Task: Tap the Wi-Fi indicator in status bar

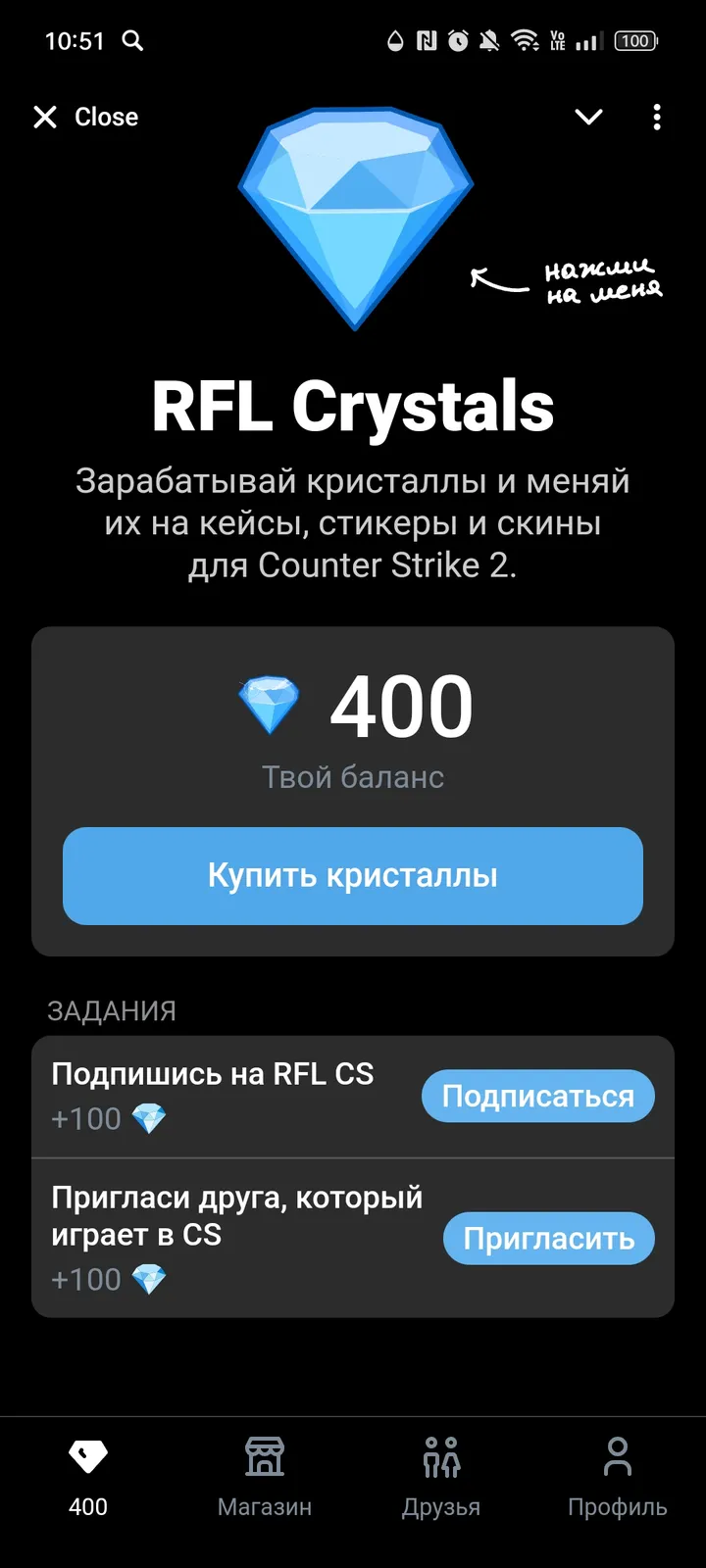Action: 523,41
